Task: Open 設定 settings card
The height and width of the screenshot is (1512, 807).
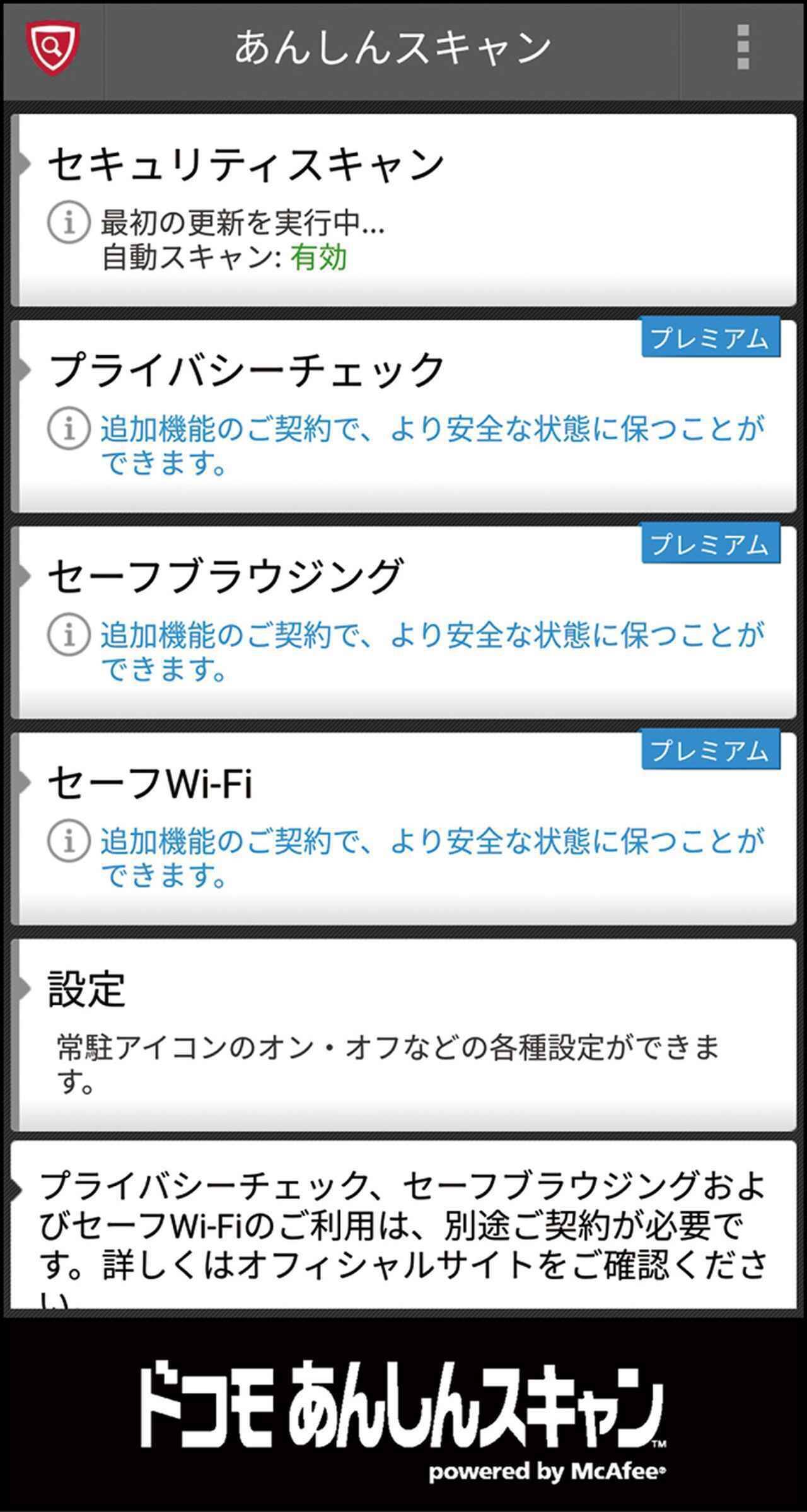Action: click(403, 1034)
